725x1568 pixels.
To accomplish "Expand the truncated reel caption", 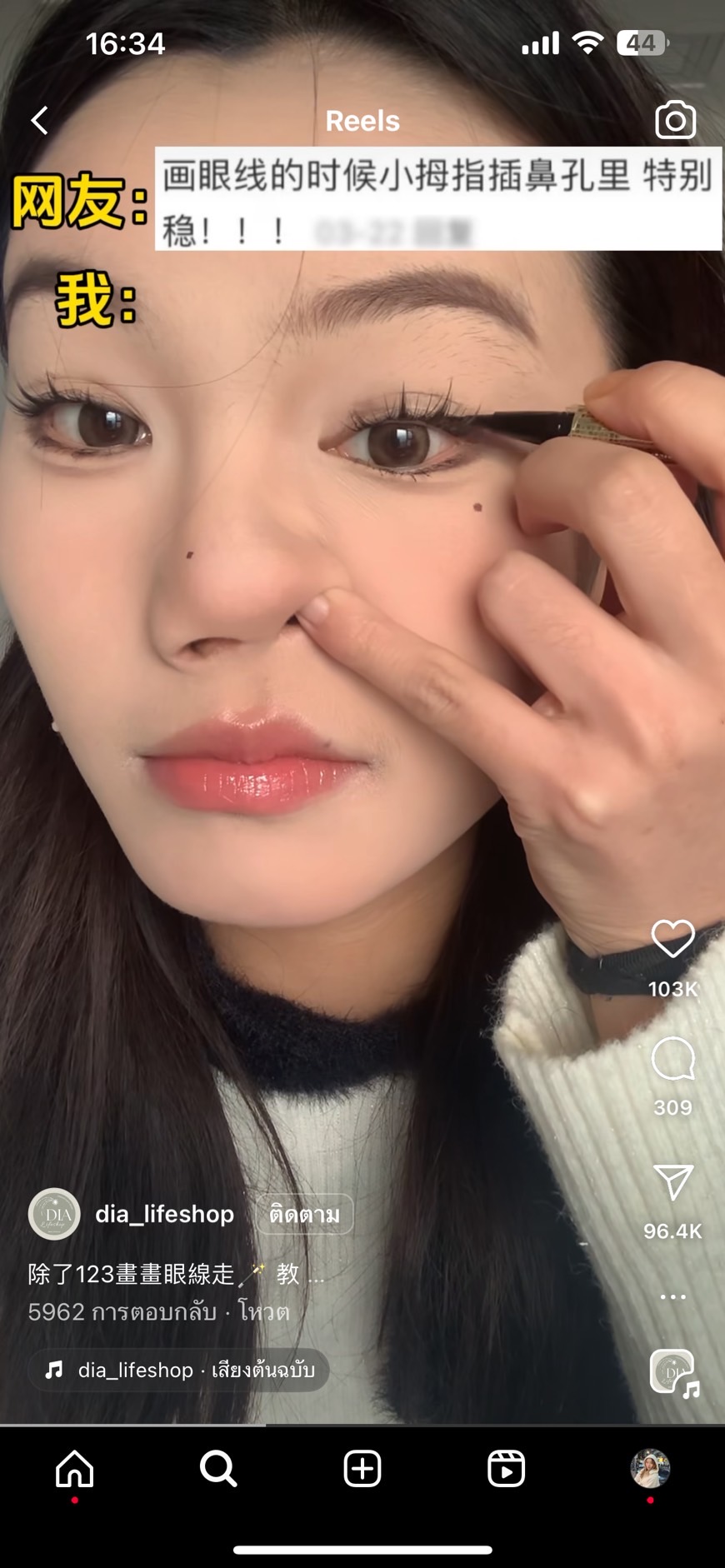I will 176,1274.
